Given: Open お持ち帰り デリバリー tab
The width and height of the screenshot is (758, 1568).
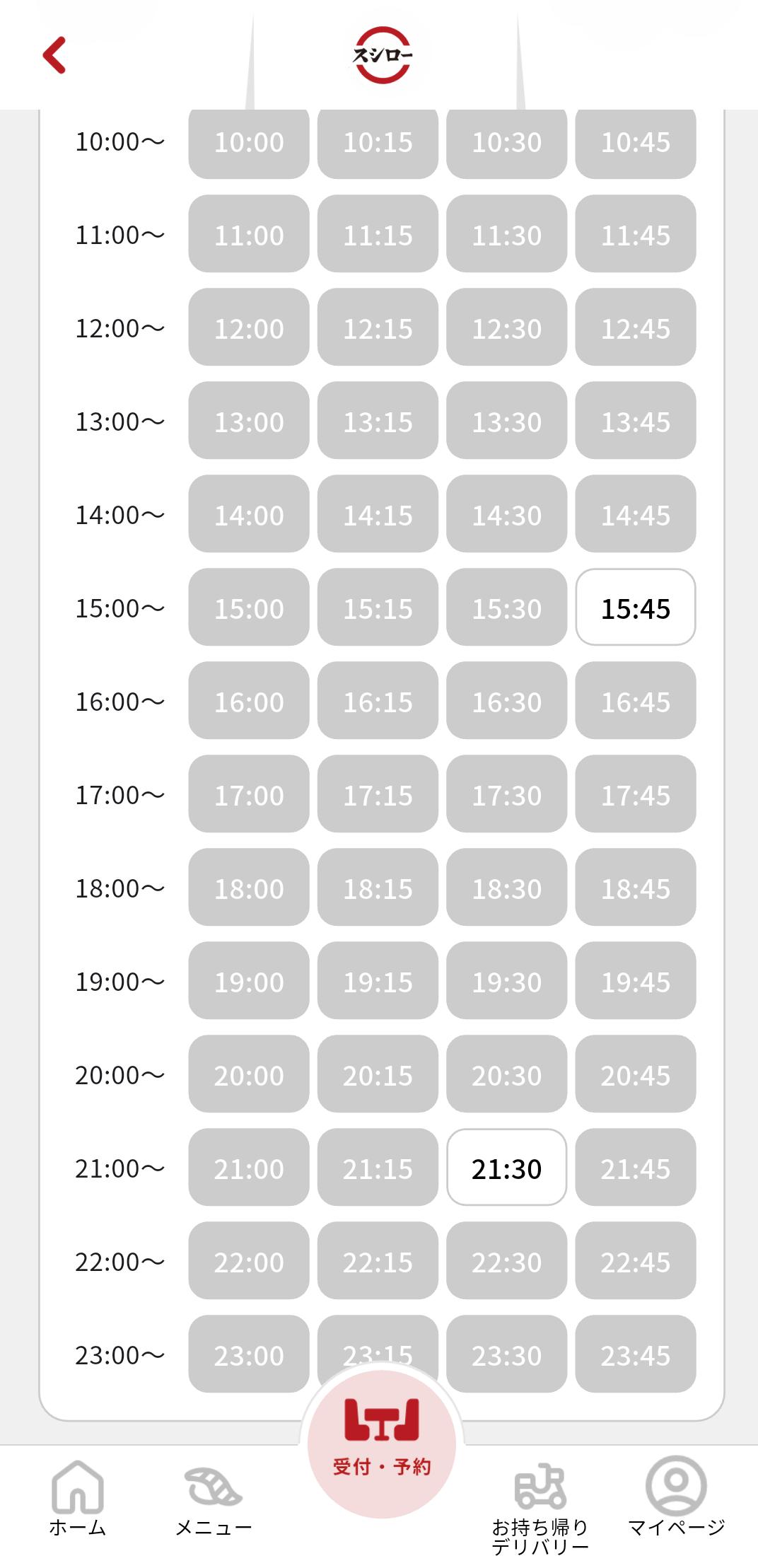Looking at the screenshot, I should pos(540,1506).
